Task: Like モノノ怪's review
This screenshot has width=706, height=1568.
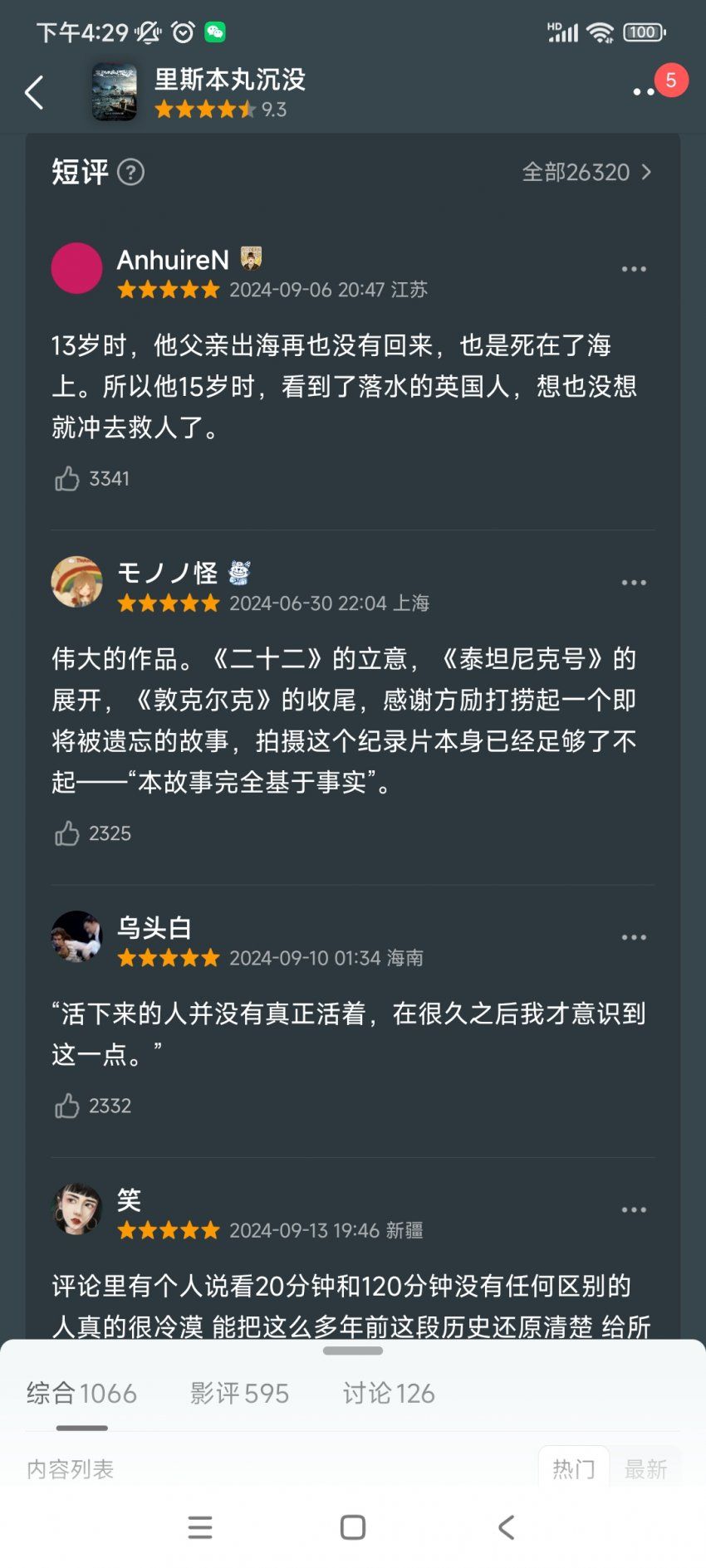Action: coord(67,833)
